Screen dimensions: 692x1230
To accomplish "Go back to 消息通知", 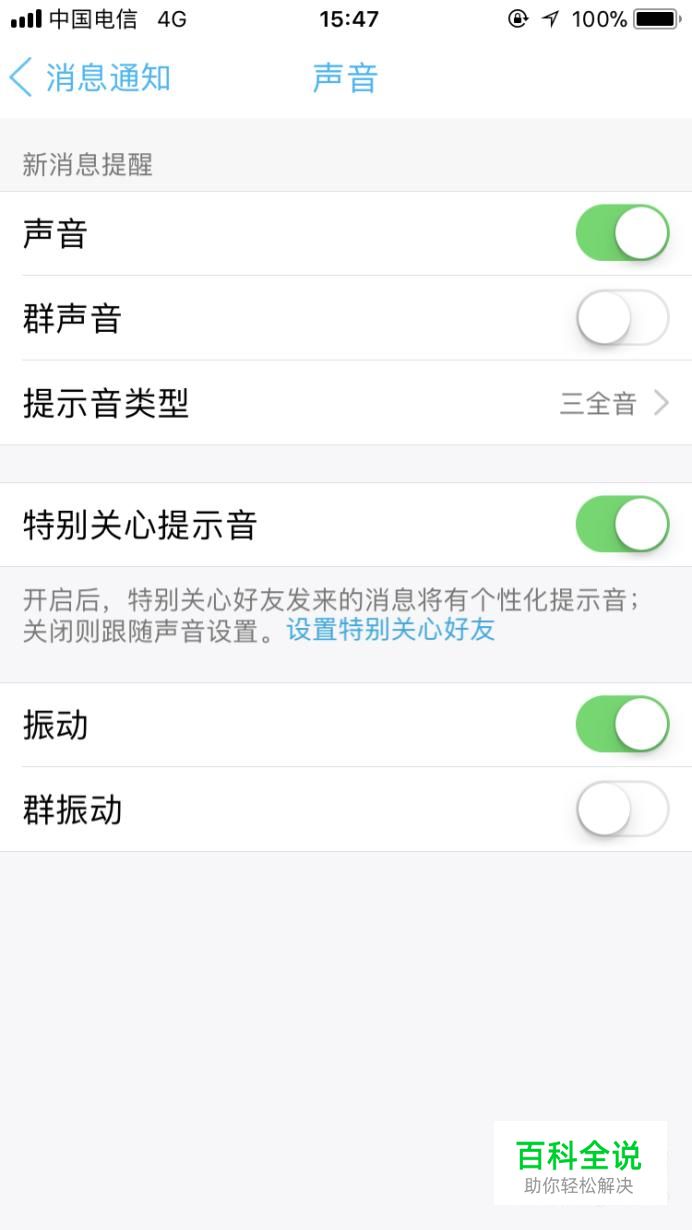I will coord(89,77).
